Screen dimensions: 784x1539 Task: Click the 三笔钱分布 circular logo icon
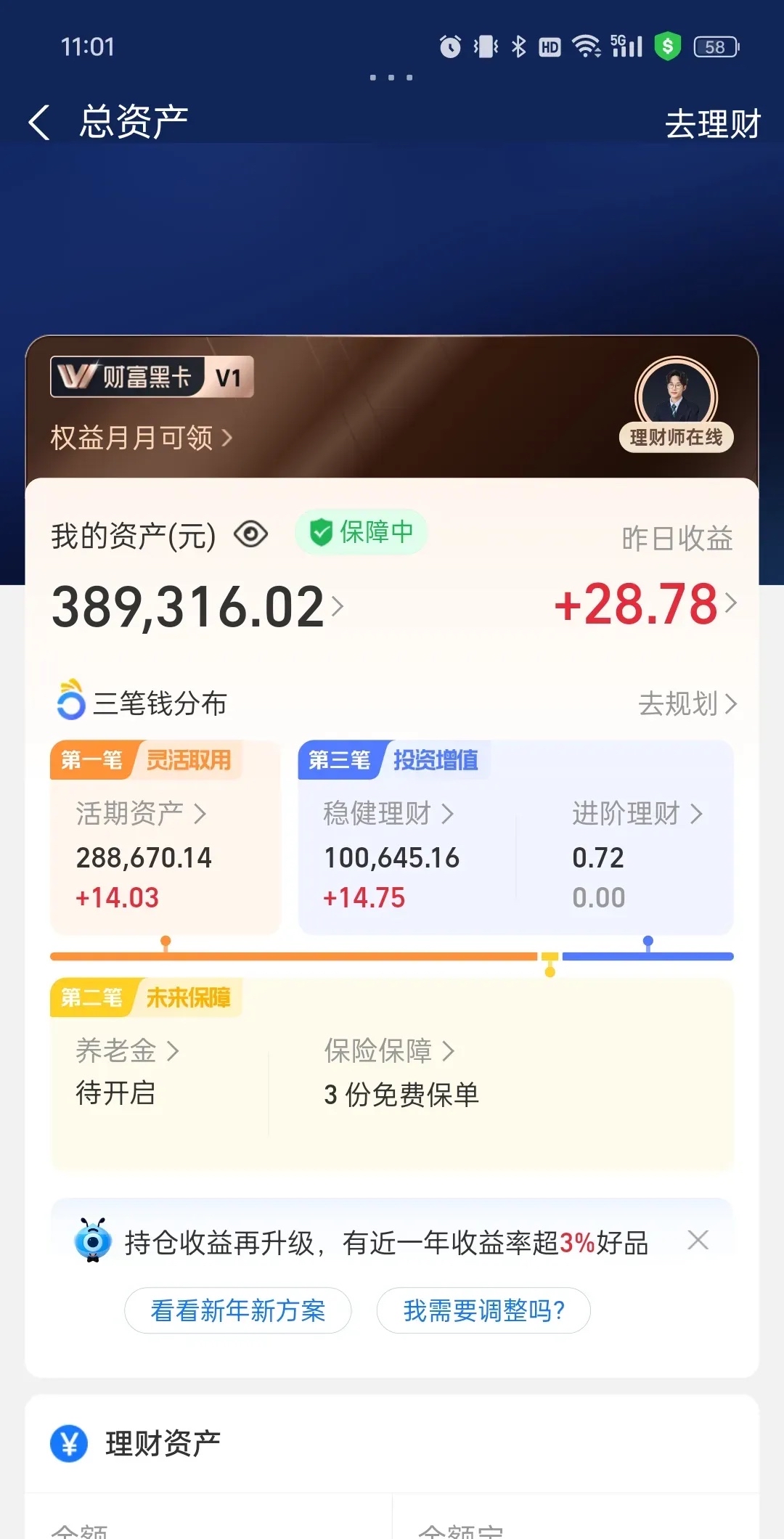click(70, 703)
